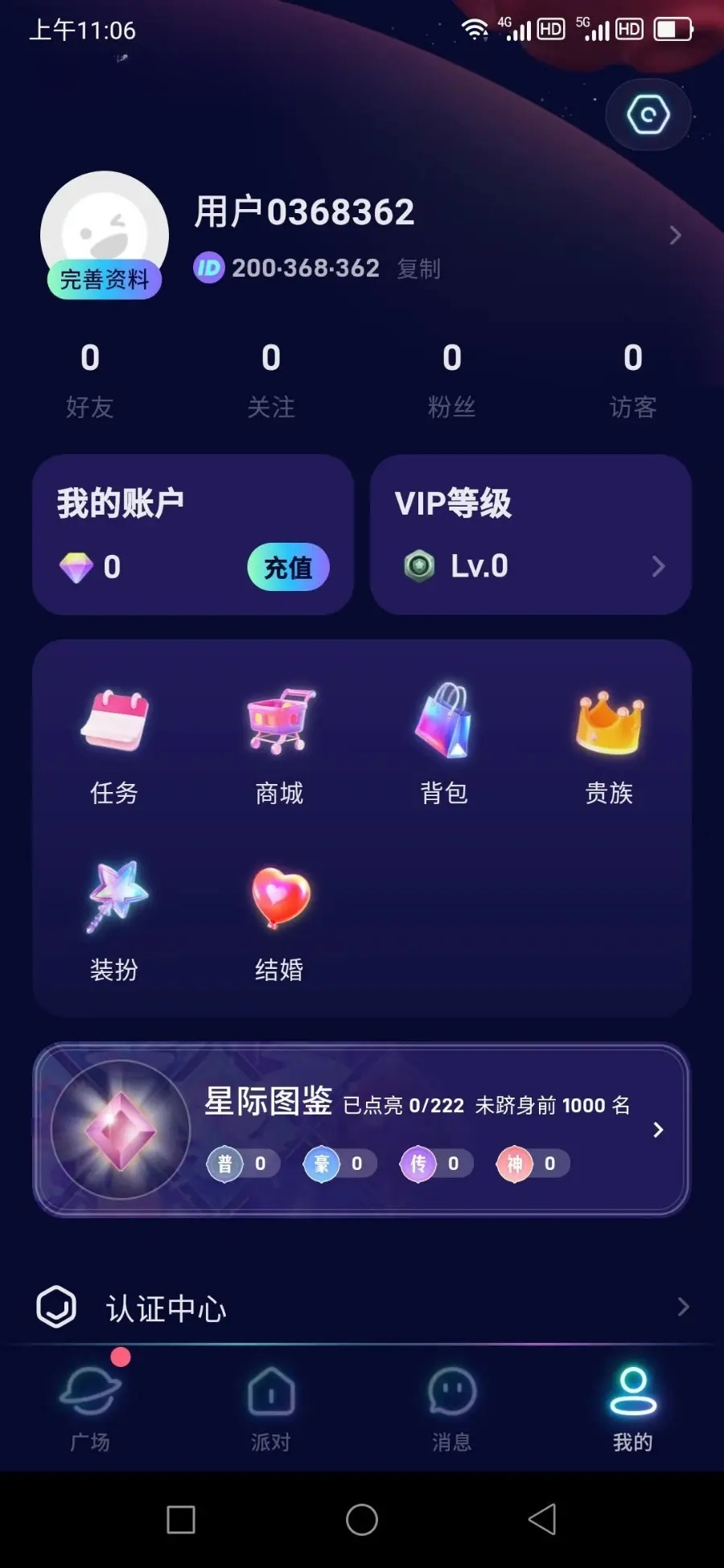Open 结婚 marriage
This screenshot has height=1568, width=724.
click(x=279, y=922)
